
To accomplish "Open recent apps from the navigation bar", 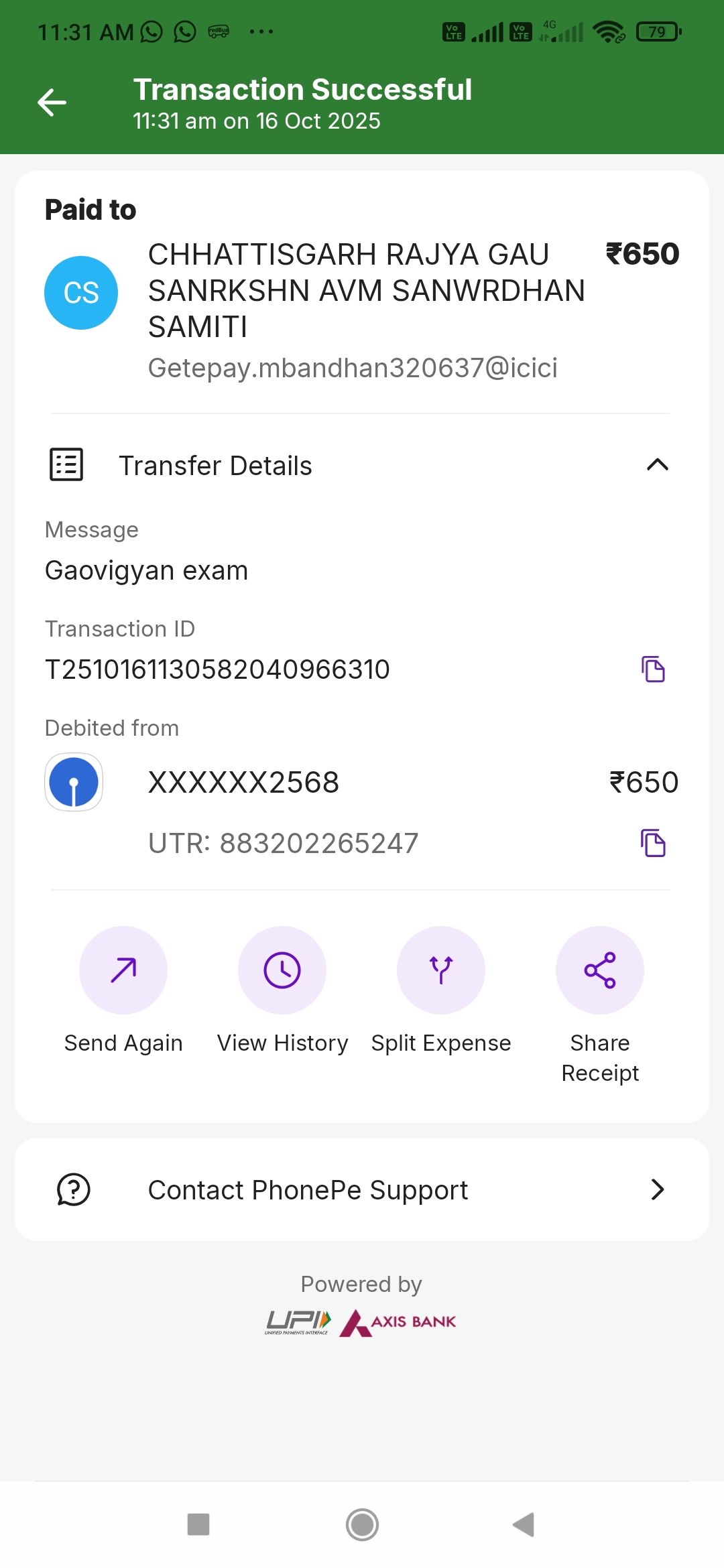I will coord(198,1524).
